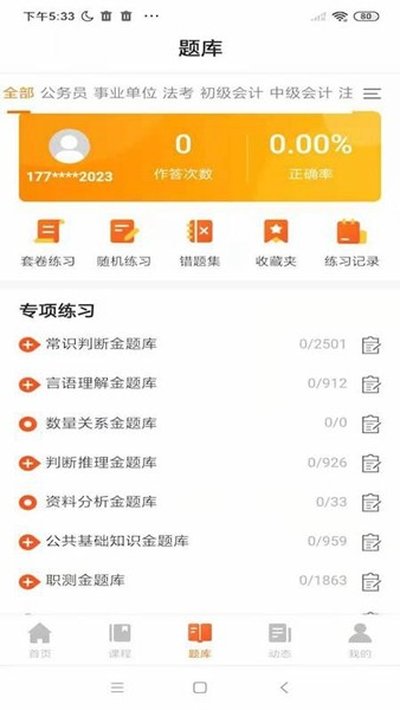Open 练习记录 history

click(352, 243)
